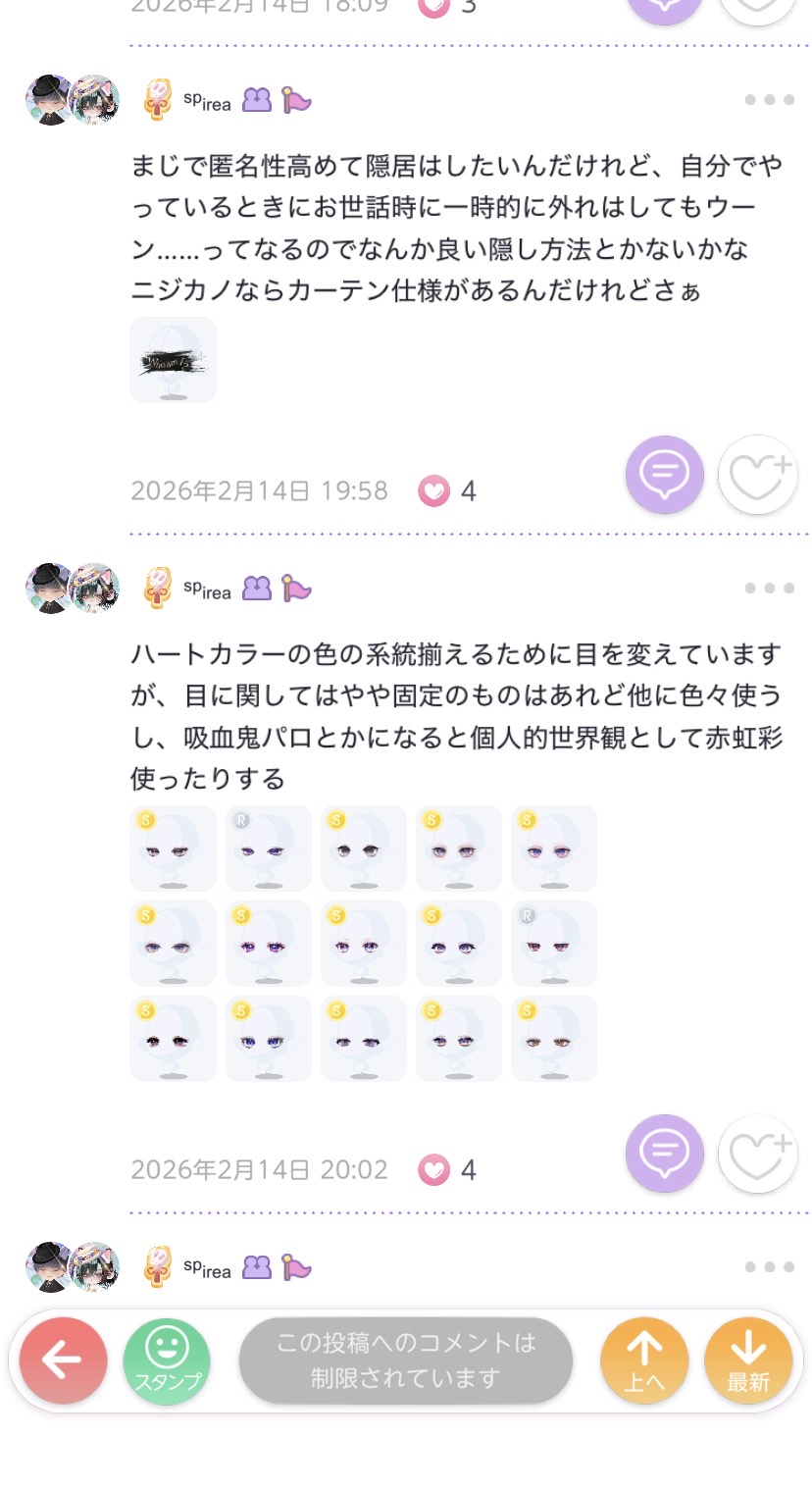Image resolution: width=812 pixels, height=1489 pixels.
Task: Open overflow menu on the 19:58 post
Action: point(769,99)
